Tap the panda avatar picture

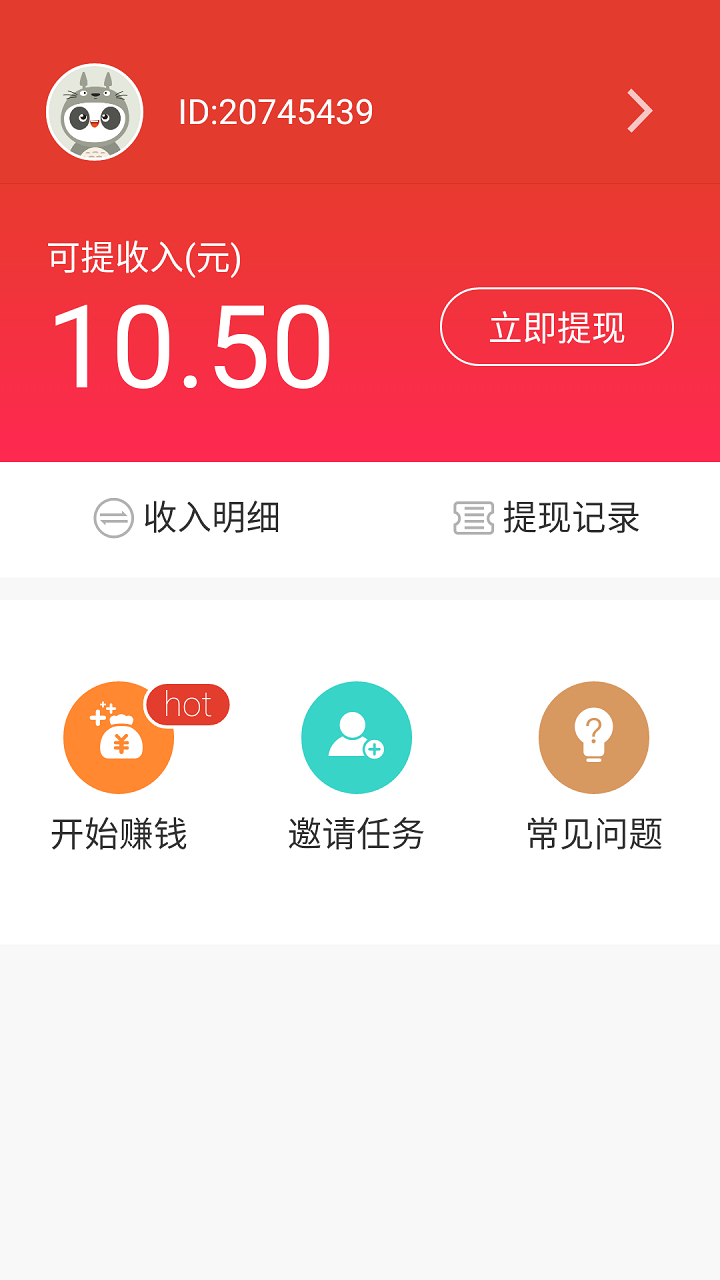(94, 110)
